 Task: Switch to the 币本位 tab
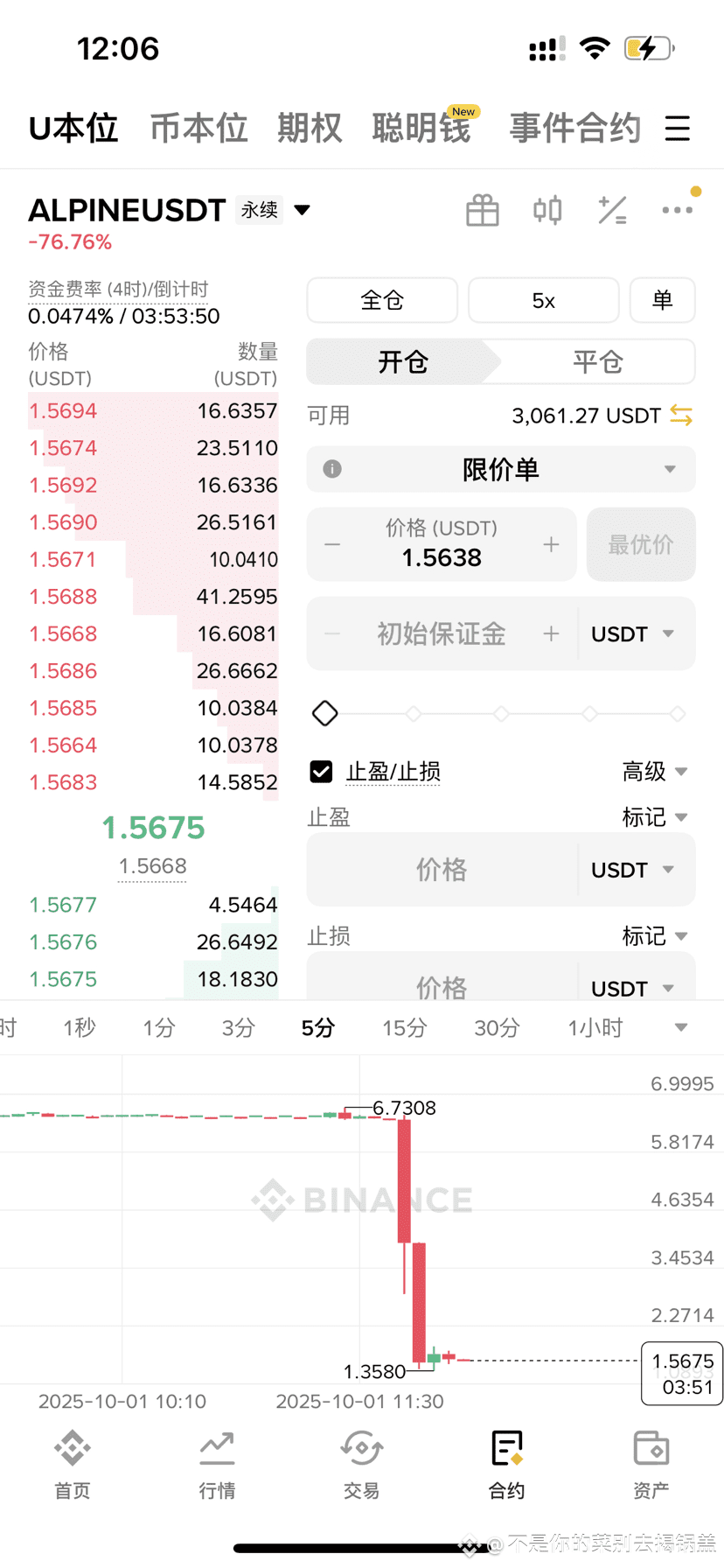click(198, 129)
